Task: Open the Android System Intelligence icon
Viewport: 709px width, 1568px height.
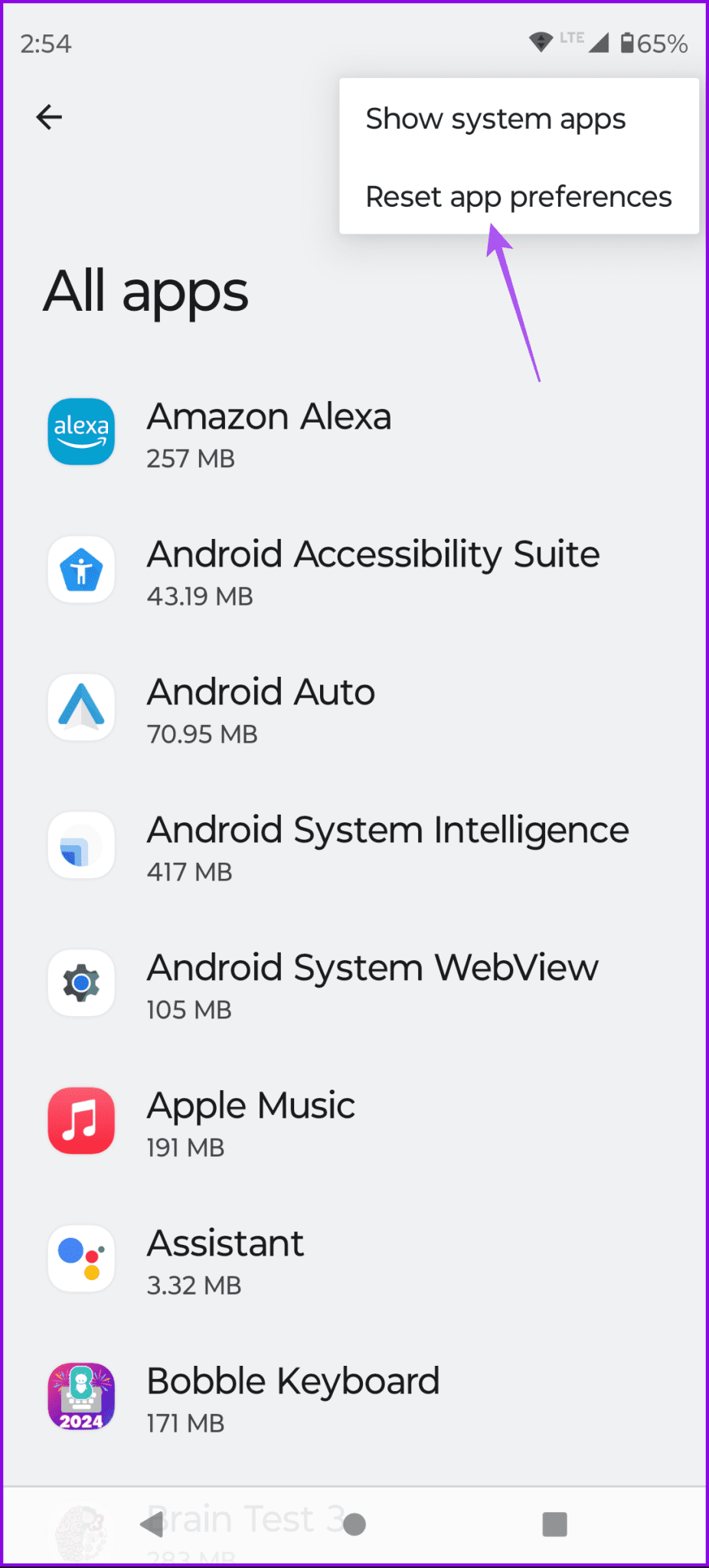Action: (x=81, y=845)
